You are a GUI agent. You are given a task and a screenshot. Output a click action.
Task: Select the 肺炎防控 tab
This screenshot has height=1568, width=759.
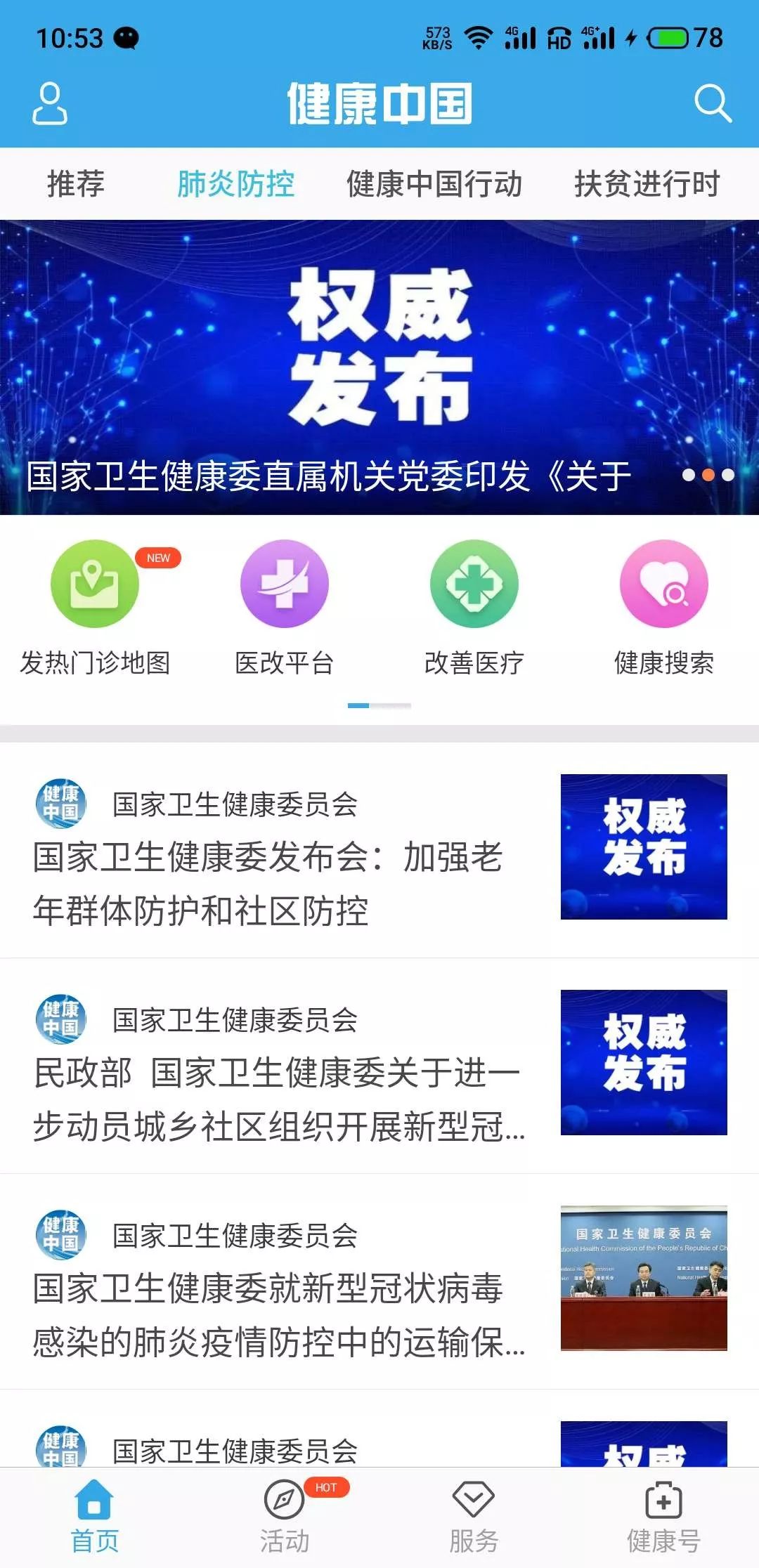coord(235,184)
